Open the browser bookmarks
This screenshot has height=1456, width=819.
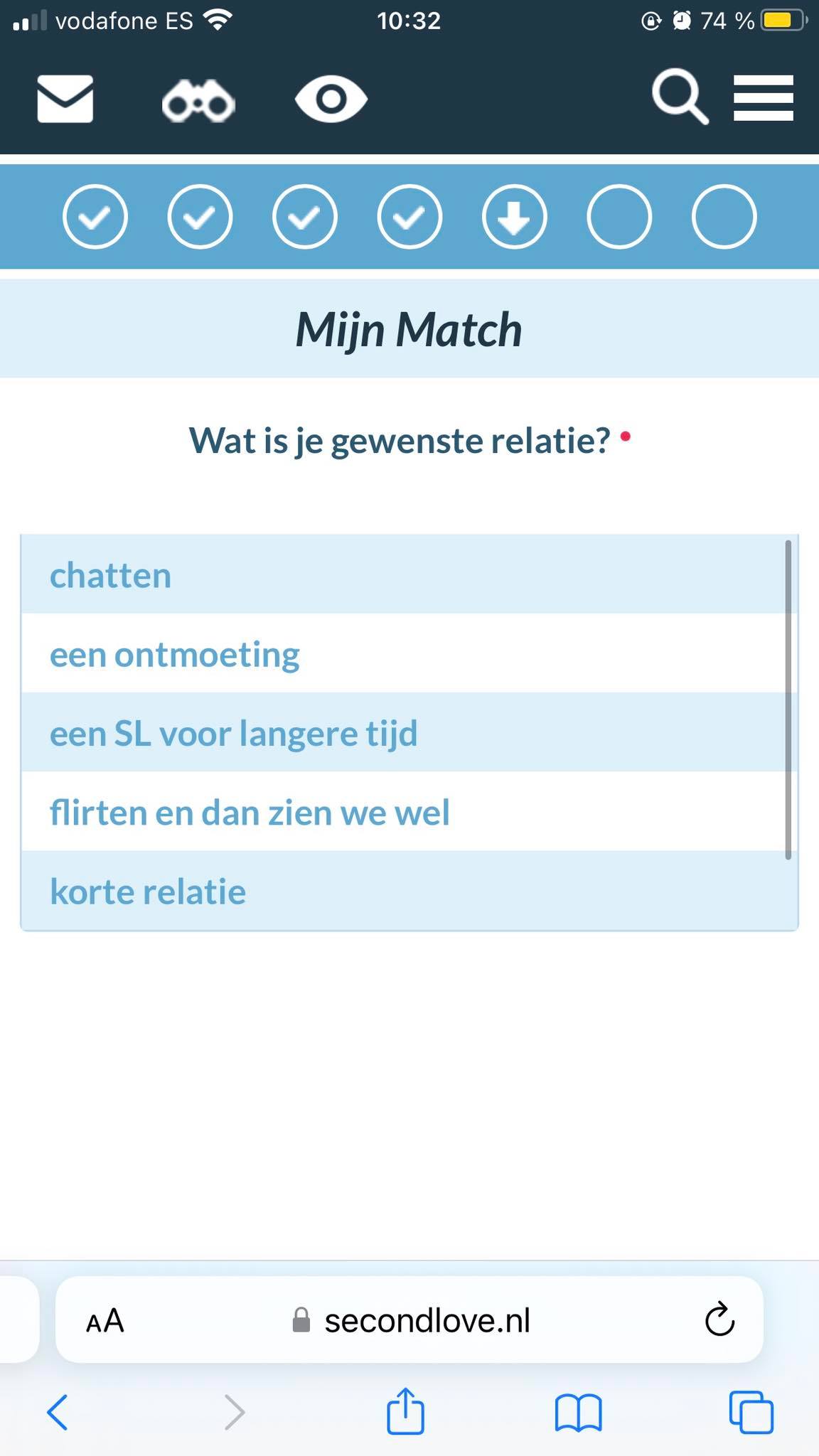pyautogui.click(x=578, y=1412)
